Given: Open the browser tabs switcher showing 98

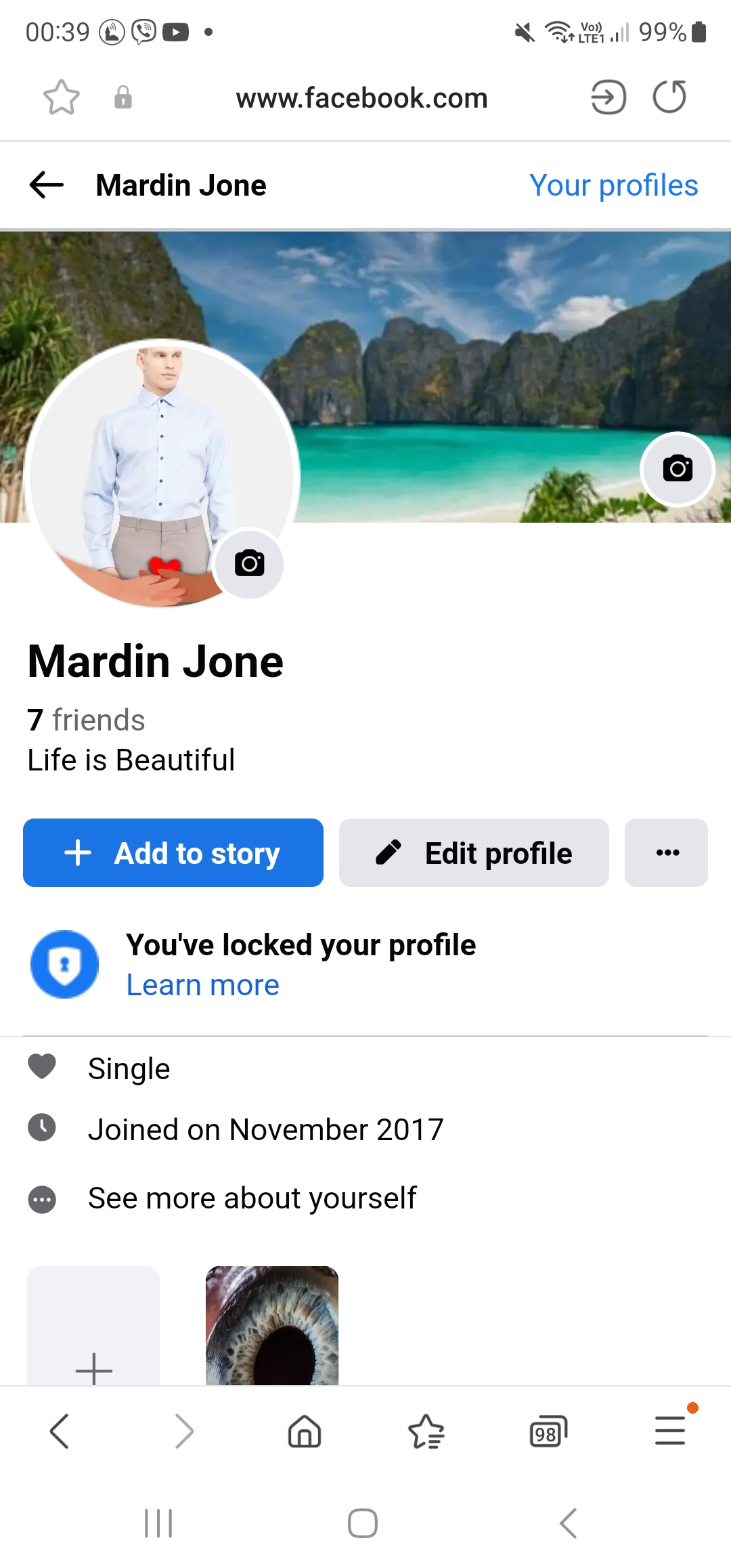Looking at the screenshot, I should coord(548,1432).
